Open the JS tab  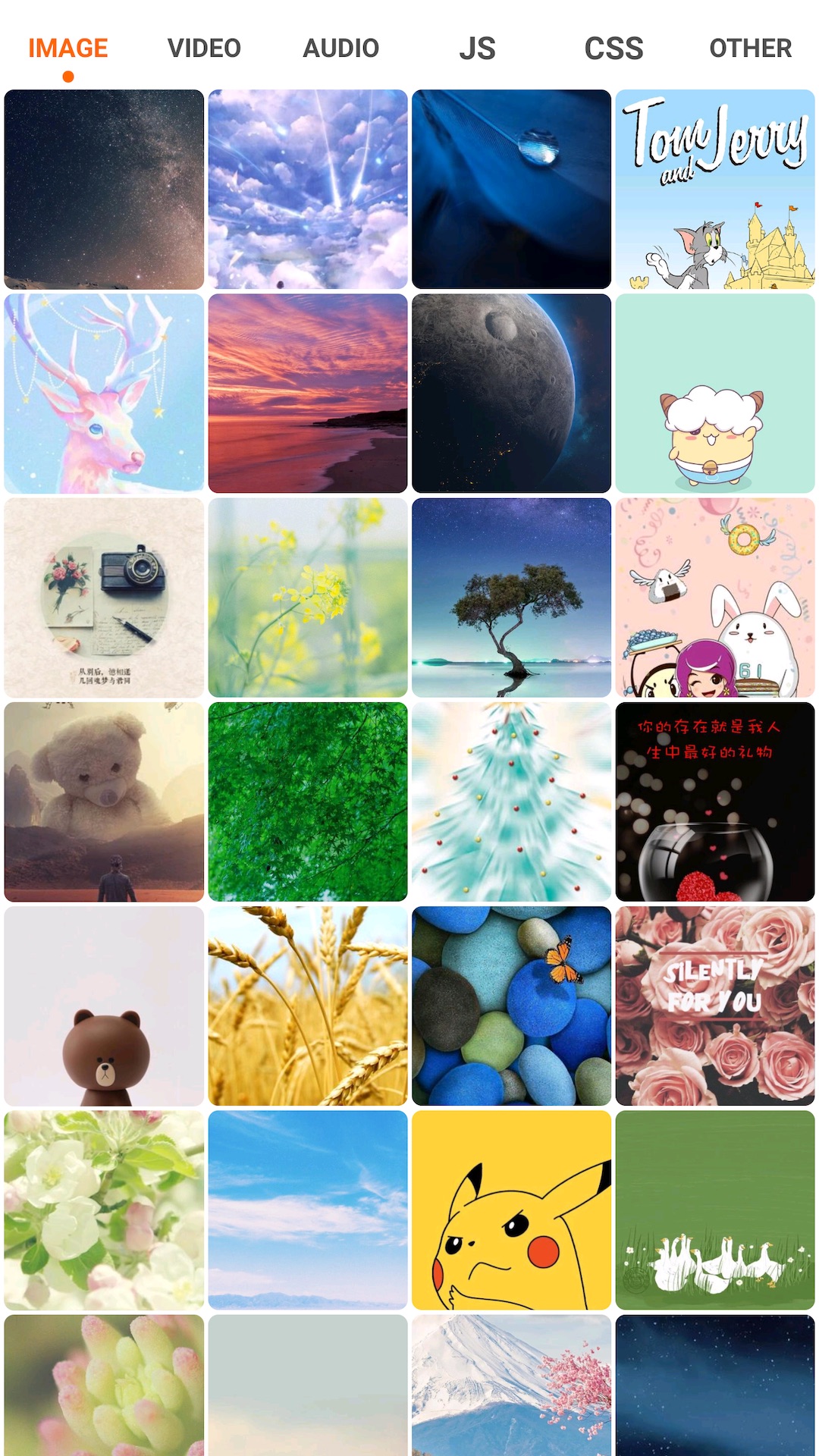[x=477, y=49]
